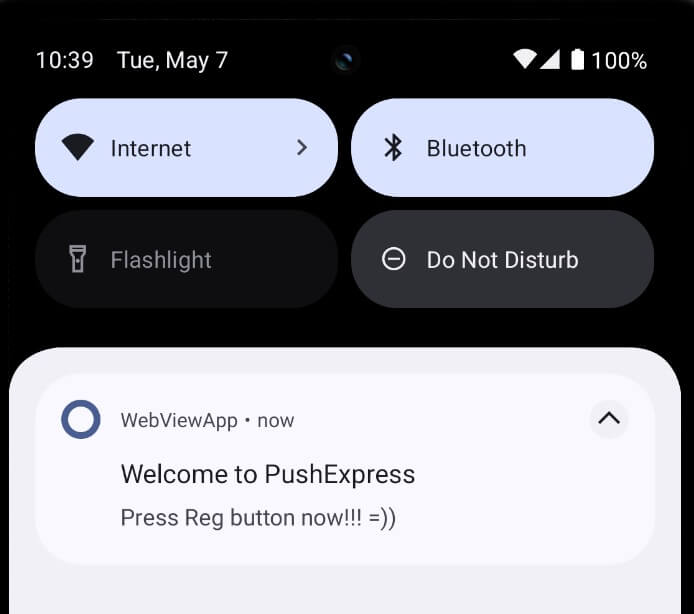Toggle the Bluetooth tile
This screenshot has height=614, width=694.
click(x=502, y=148)
